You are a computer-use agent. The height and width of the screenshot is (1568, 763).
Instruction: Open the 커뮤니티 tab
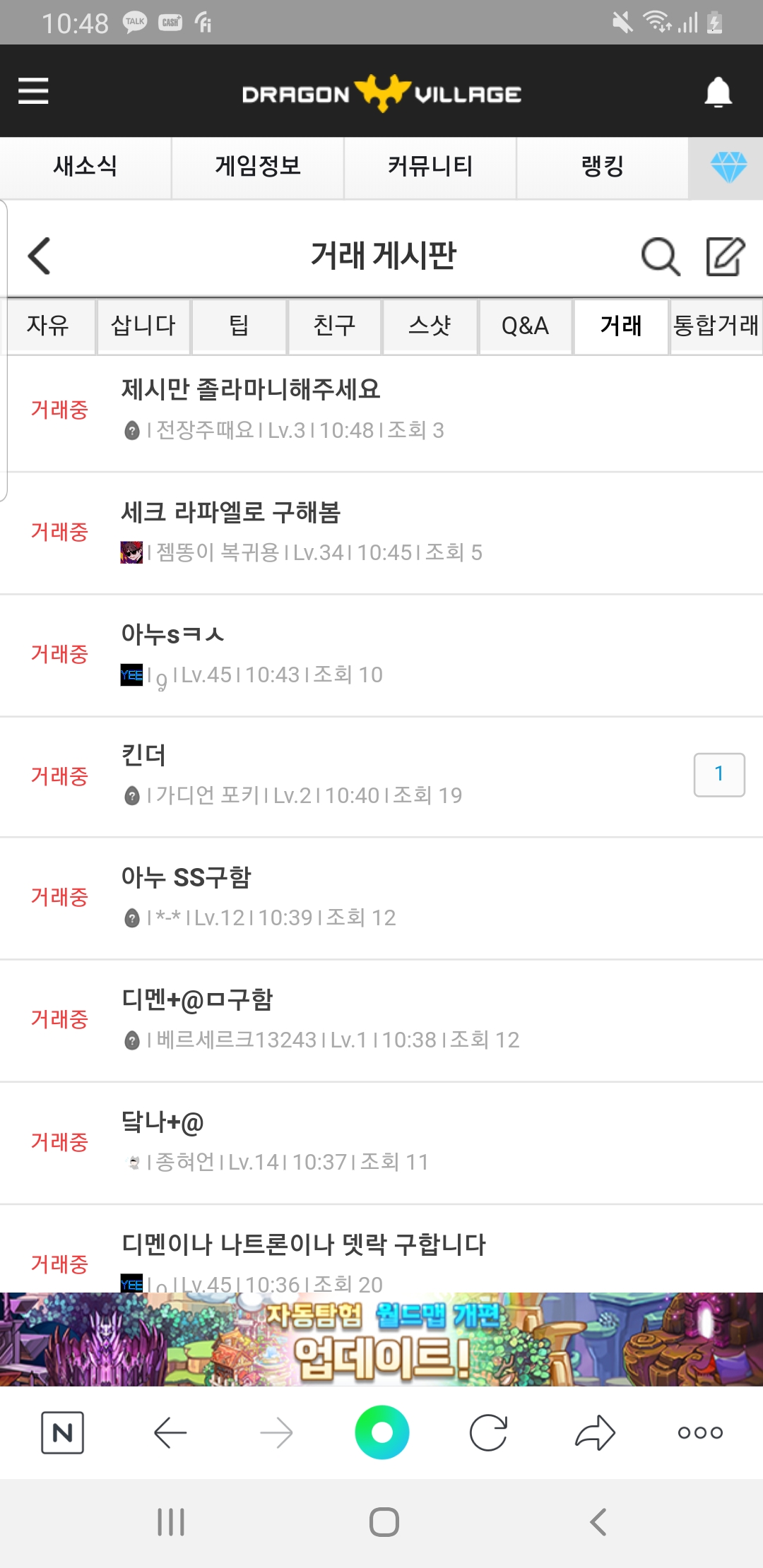tap(430, 167)
